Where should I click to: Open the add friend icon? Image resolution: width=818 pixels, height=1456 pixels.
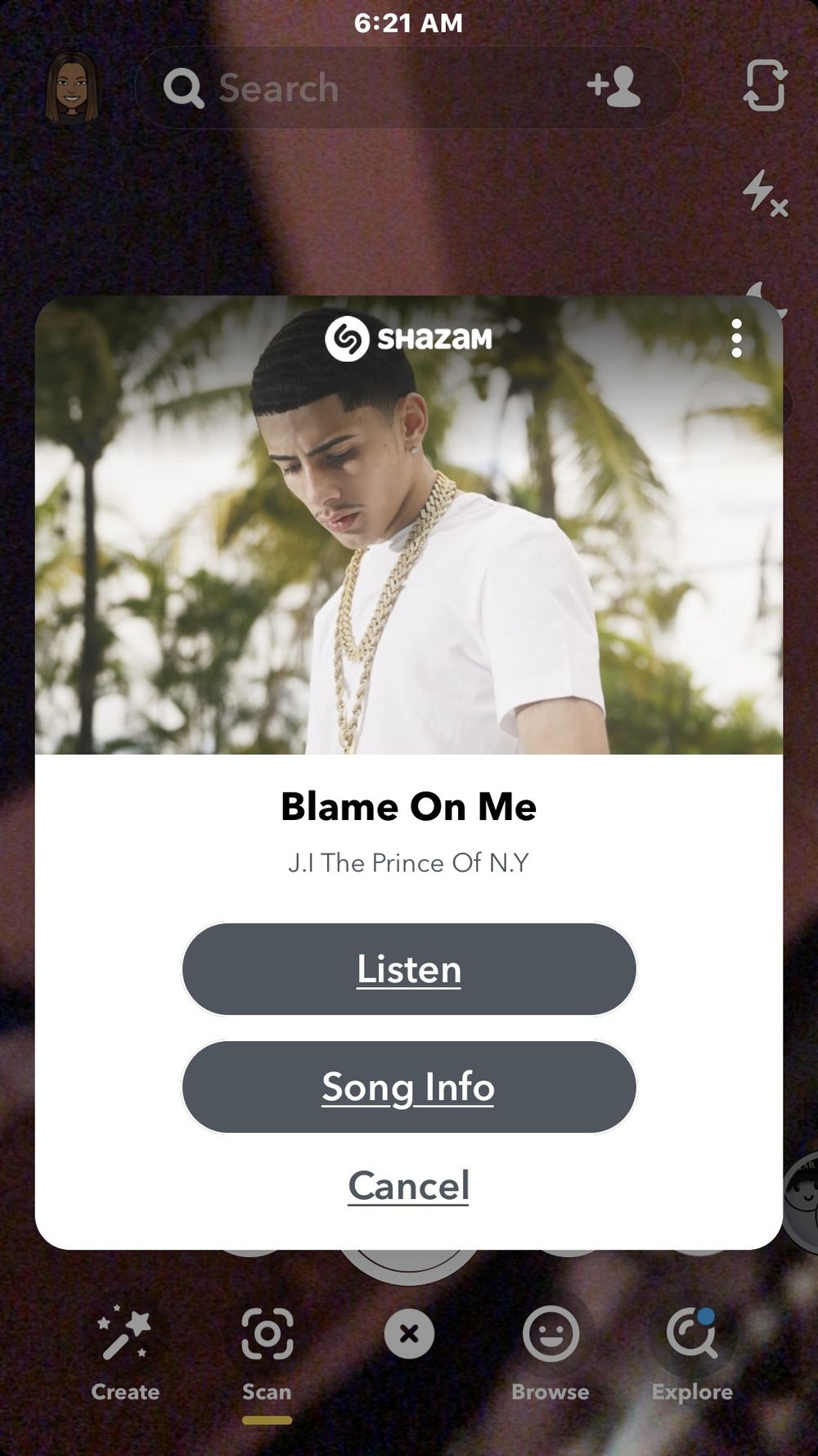pyautogui.click(x=613, y=87)
